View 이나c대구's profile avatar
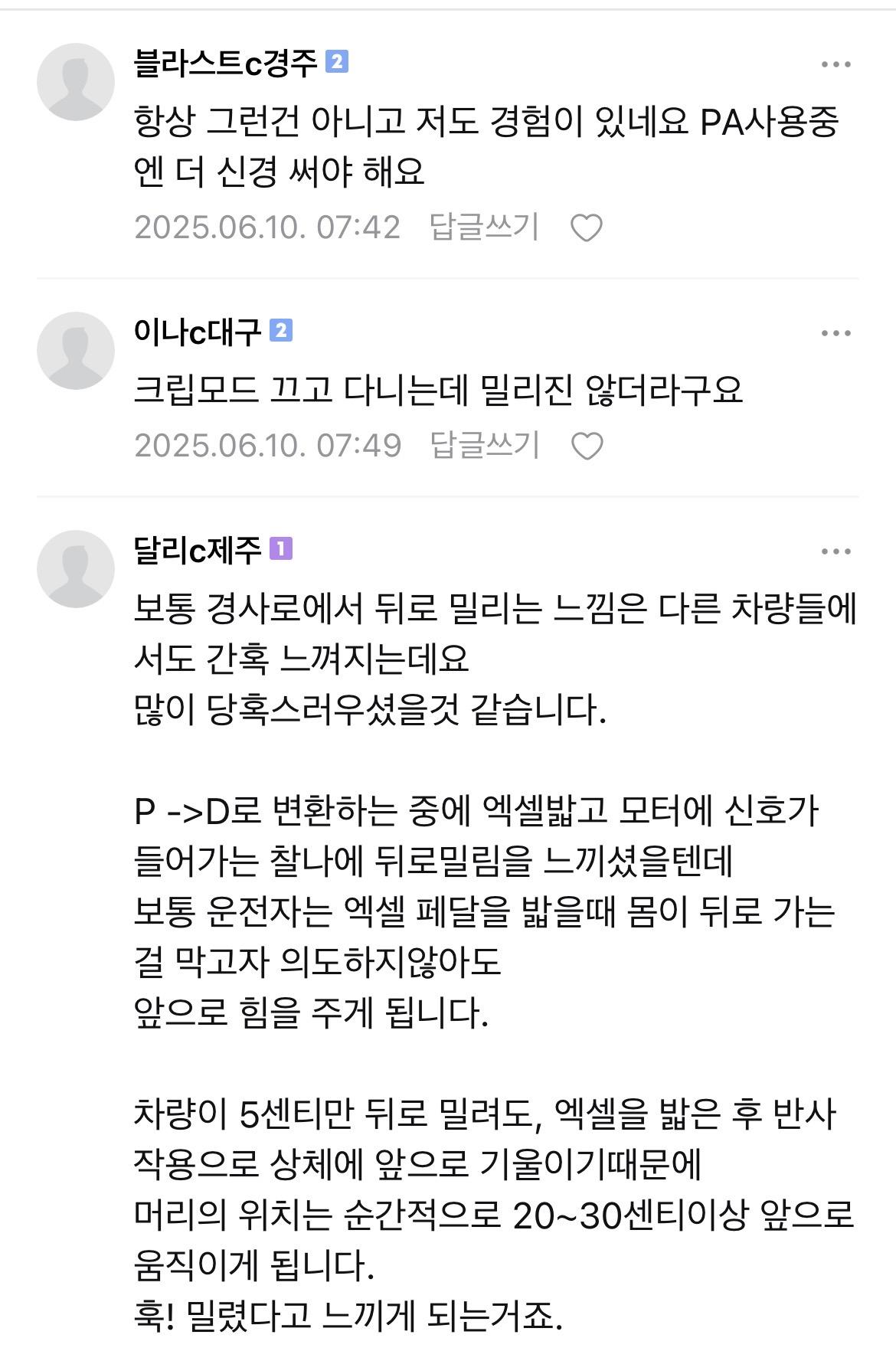Image resolution: width=896 pixels, height=1351 pixels. [76, 351]
